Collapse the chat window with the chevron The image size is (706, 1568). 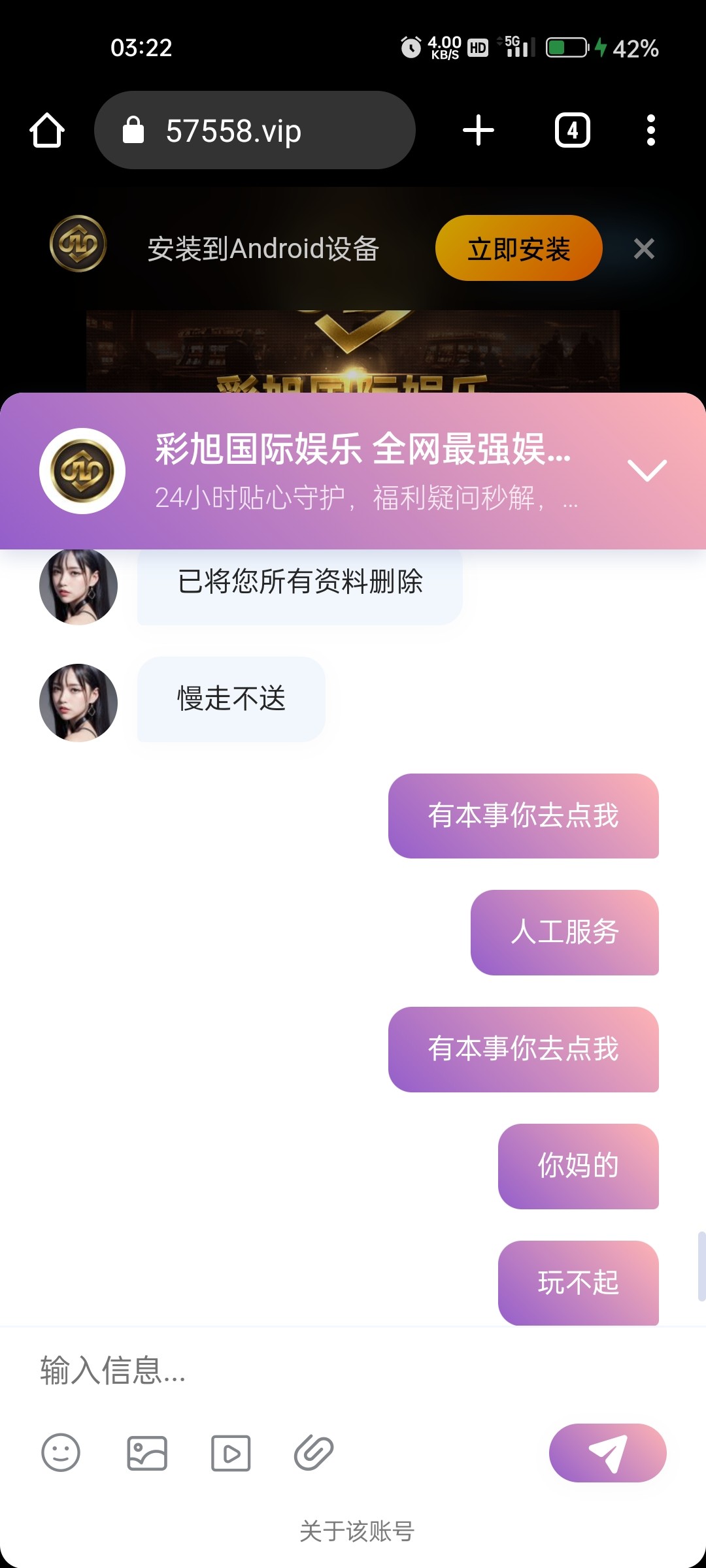[647, 470]
